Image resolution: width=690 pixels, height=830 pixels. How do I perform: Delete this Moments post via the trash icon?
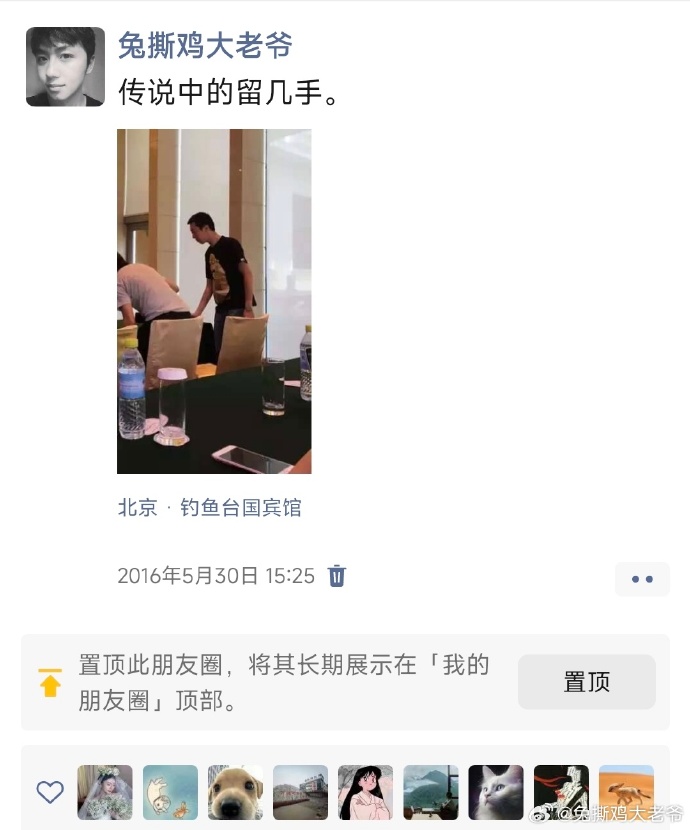point(337,576)
